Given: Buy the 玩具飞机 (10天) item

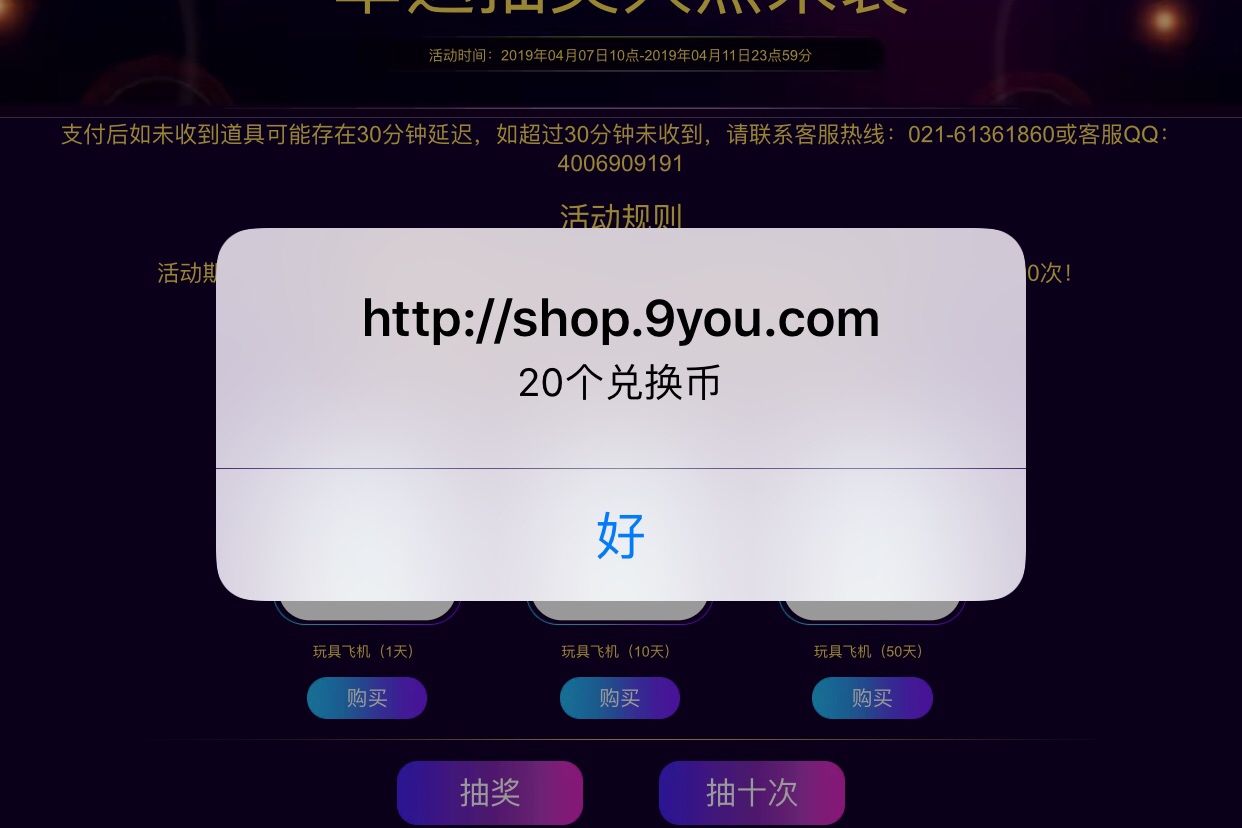Looking at the screenshot, I should click(x=620, y=698).
